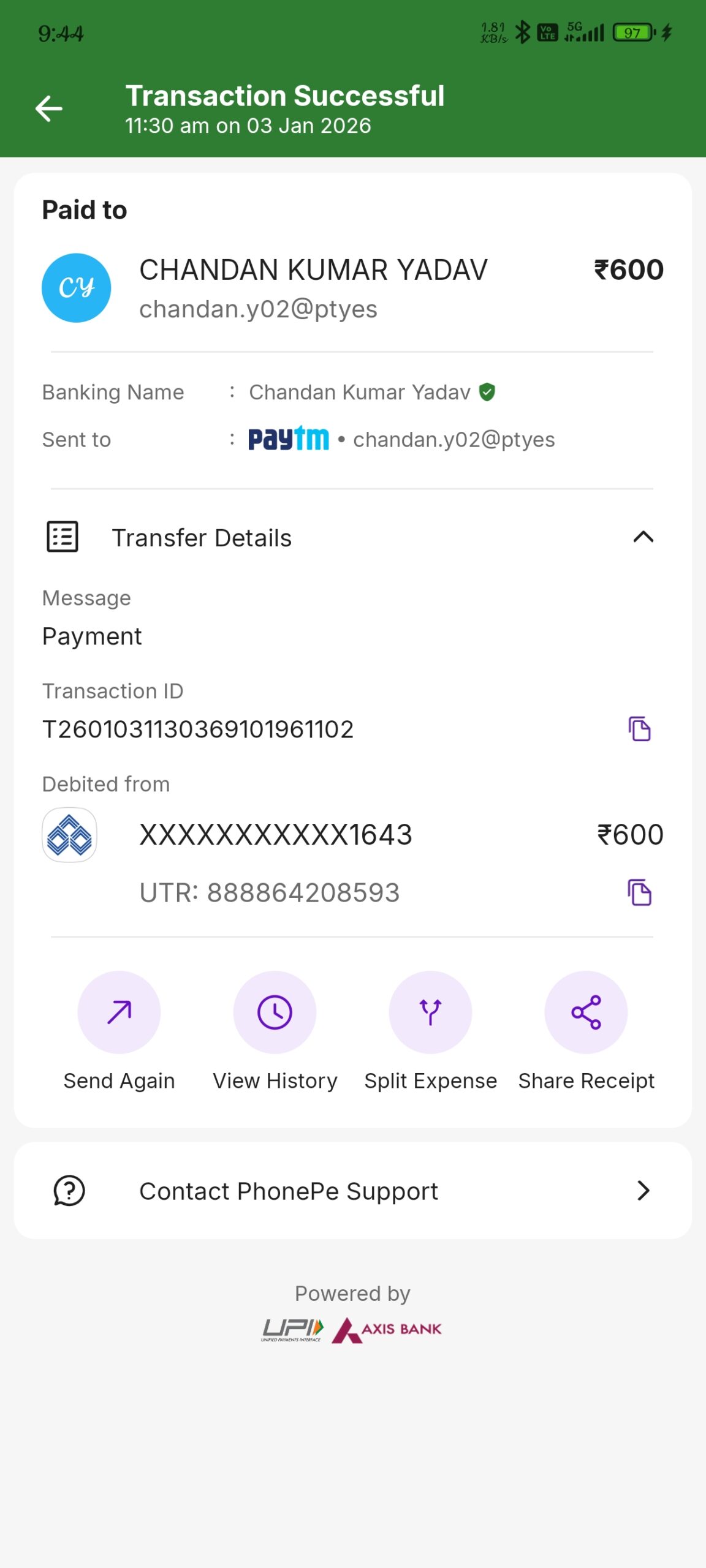Share the receipt
This screenshot has width=706, height=1568.
[x=586, y=1012]
